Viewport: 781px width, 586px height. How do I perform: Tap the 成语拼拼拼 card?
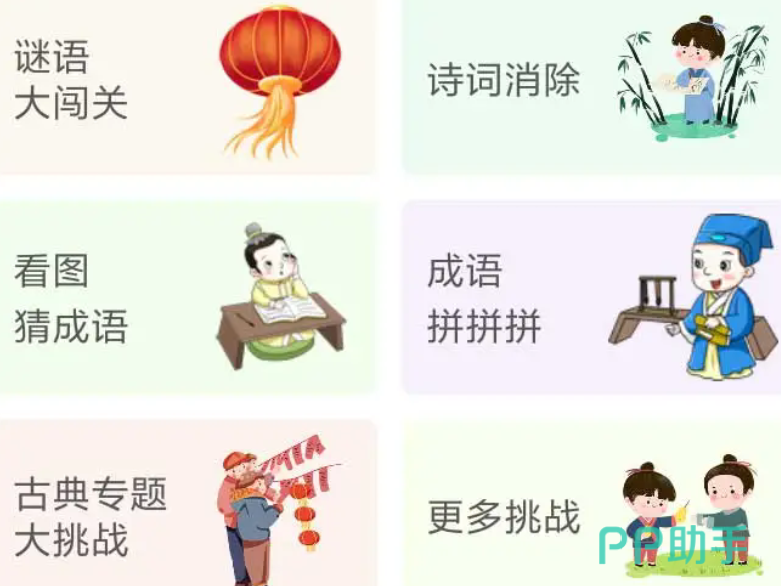tap(592, 297)
